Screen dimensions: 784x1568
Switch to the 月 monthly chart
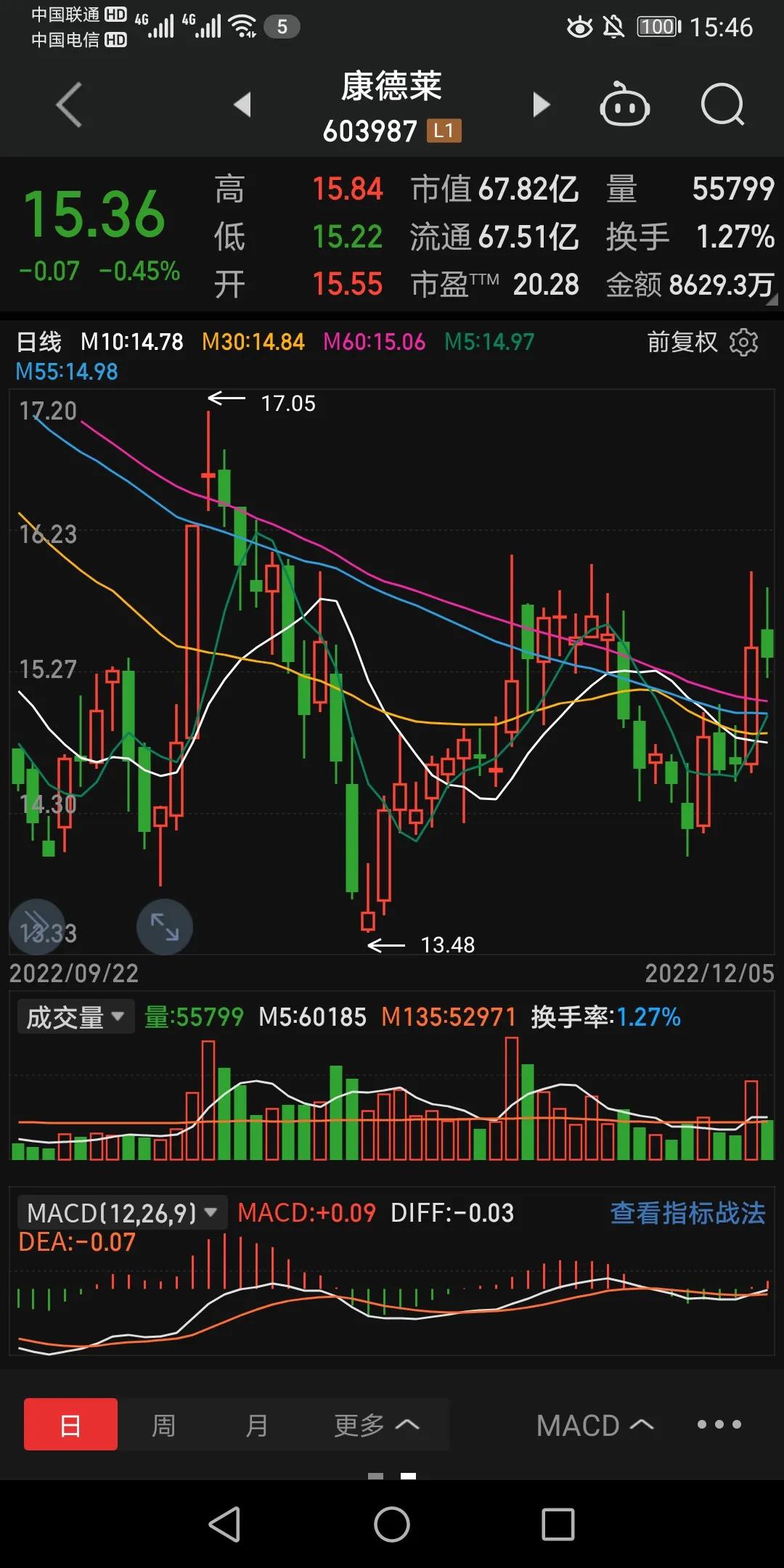click(256, 1425)
